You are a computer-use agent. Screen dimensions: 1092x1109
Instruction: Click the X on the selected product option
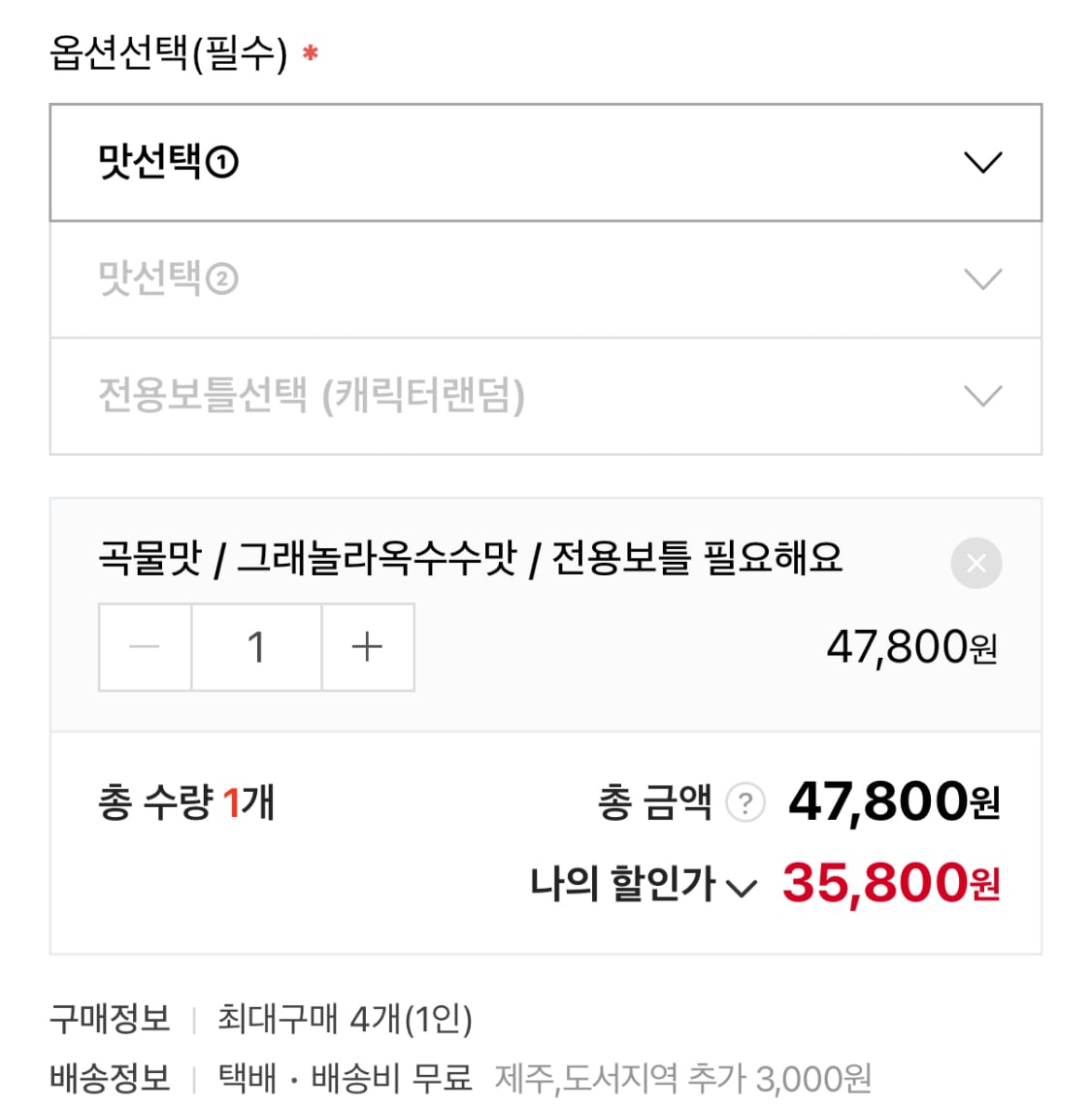click(x=976, y=563)
